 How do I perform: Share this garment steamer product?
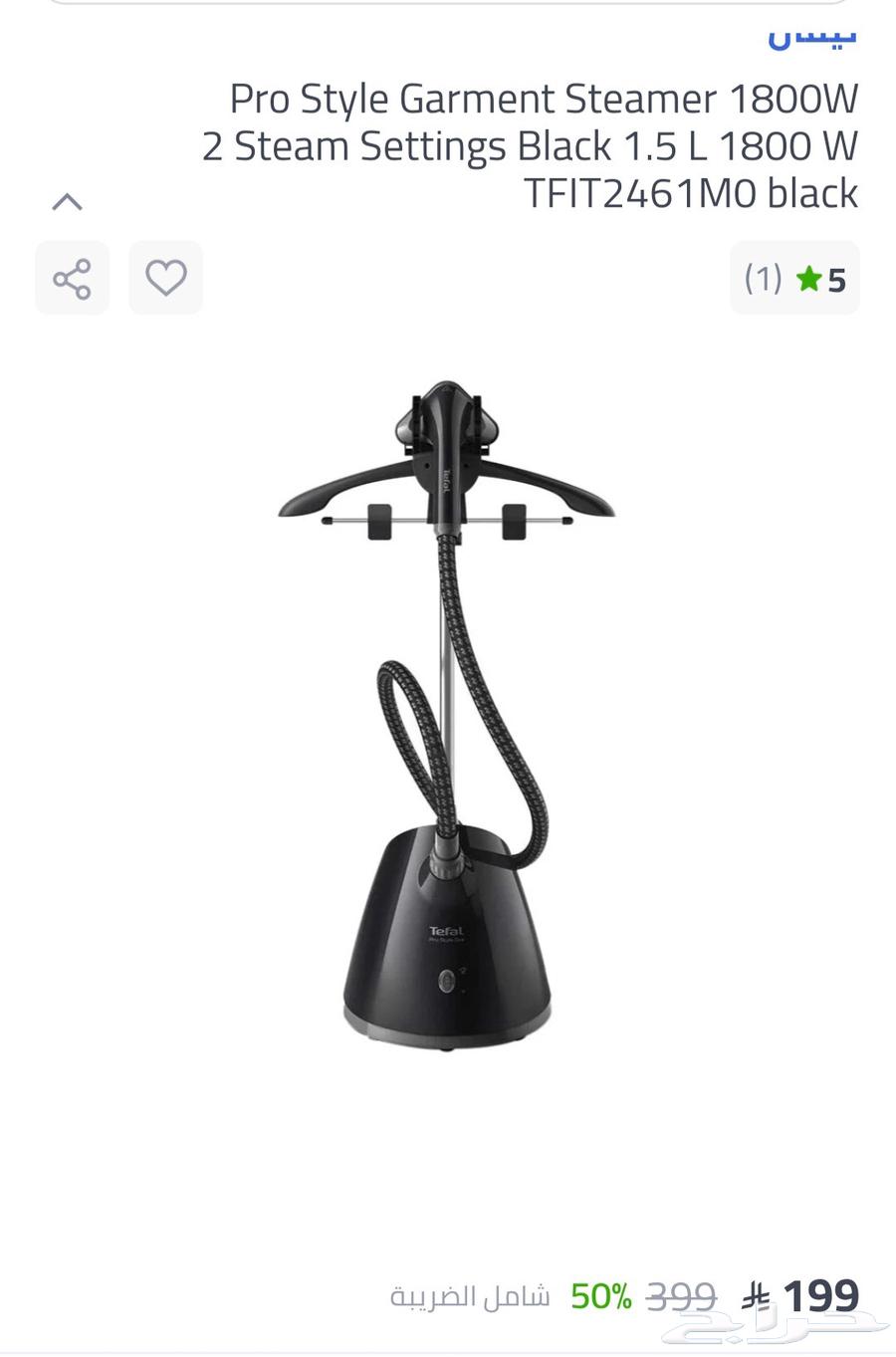[x=72, y=278]
